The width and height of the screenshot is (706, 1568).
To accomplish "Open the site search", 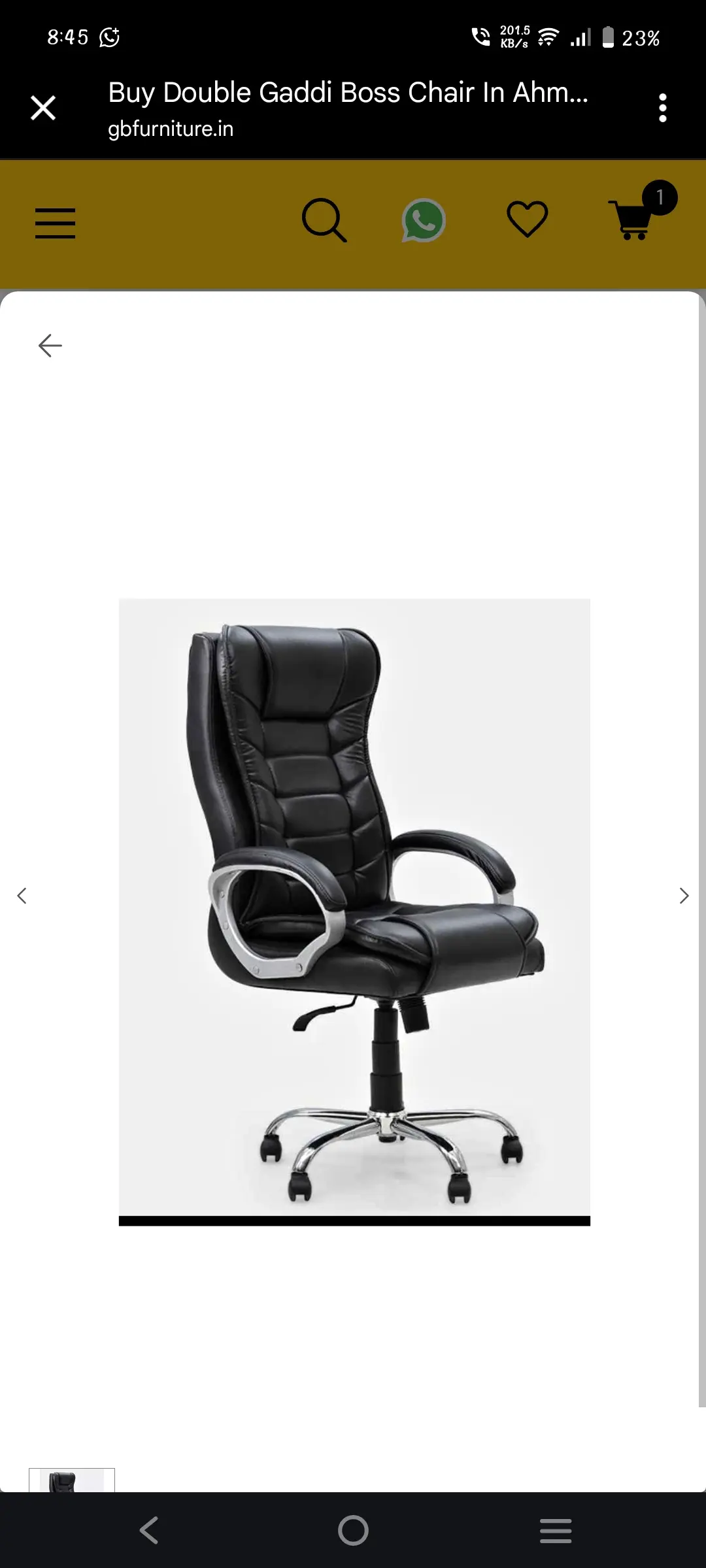I will 324,221.
